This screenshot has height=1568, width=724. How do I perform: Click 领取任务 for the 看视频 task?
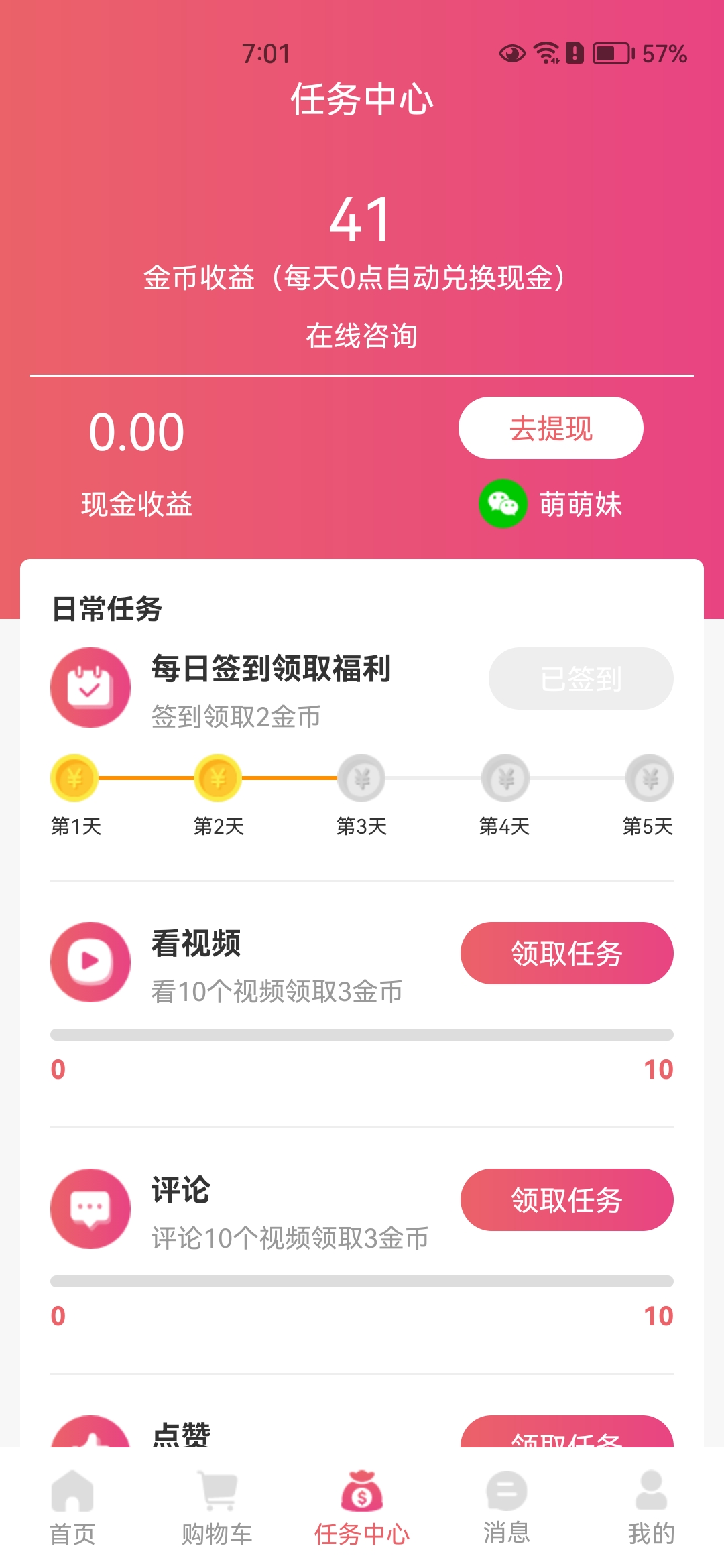(x=567, y=954)
